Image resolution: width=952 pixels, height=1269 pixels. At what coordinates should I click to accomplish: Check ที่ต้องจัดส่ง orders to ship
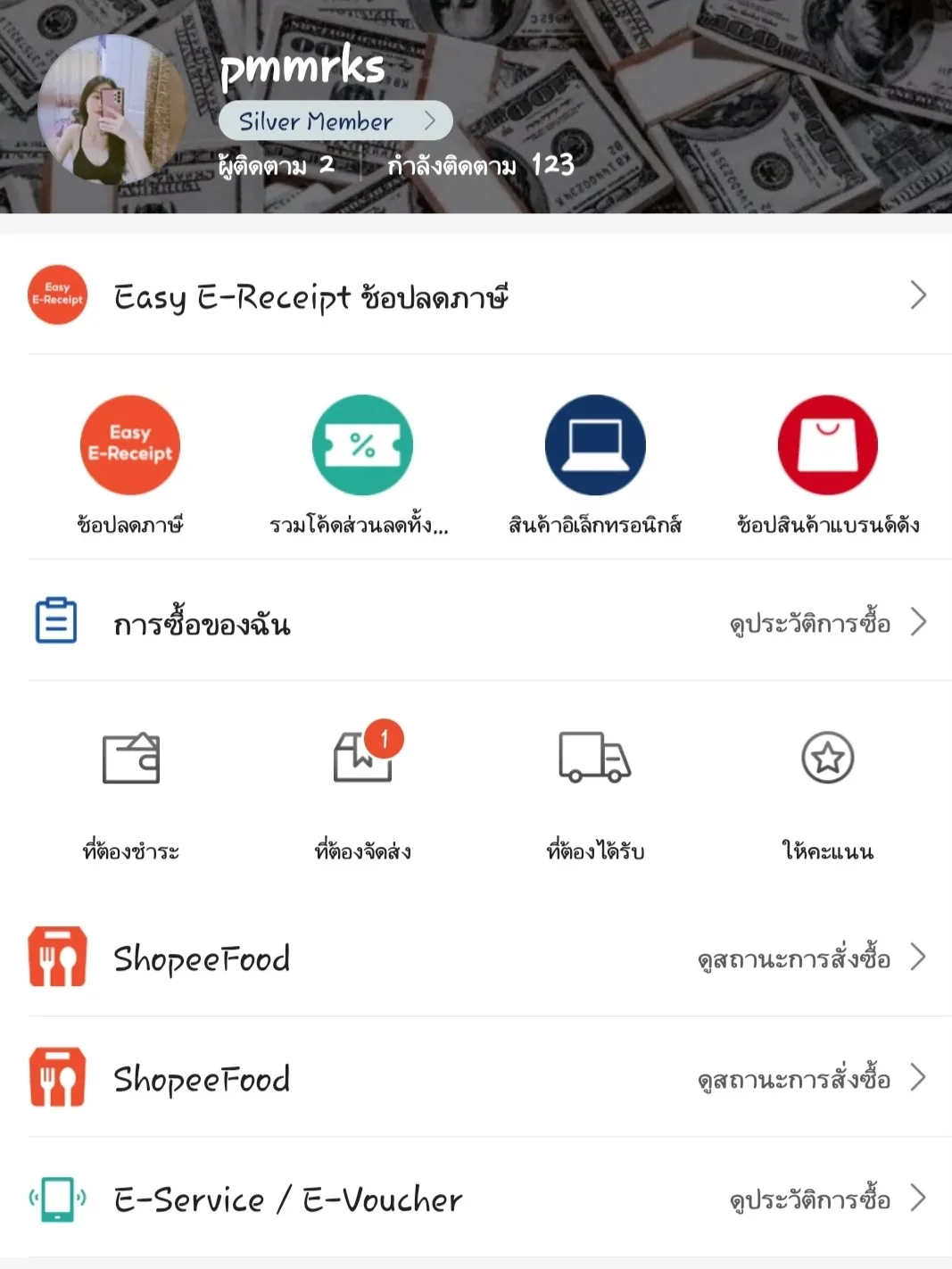click(363, 759)
